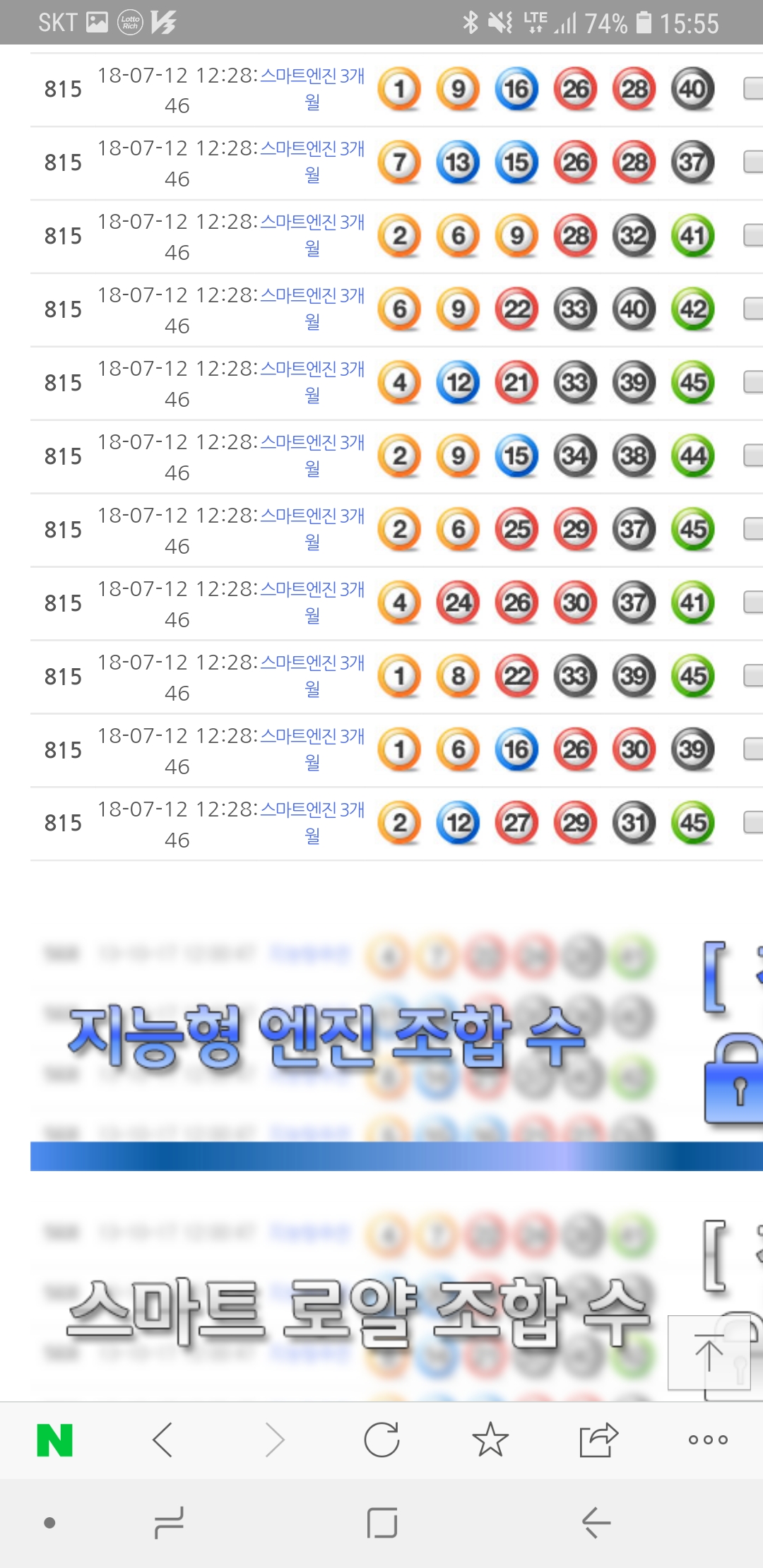This screenshot has height=1568, width=763.
Task: Check the box for combination 1-9-16-26-28-40
Action: [x=753, y=89]
